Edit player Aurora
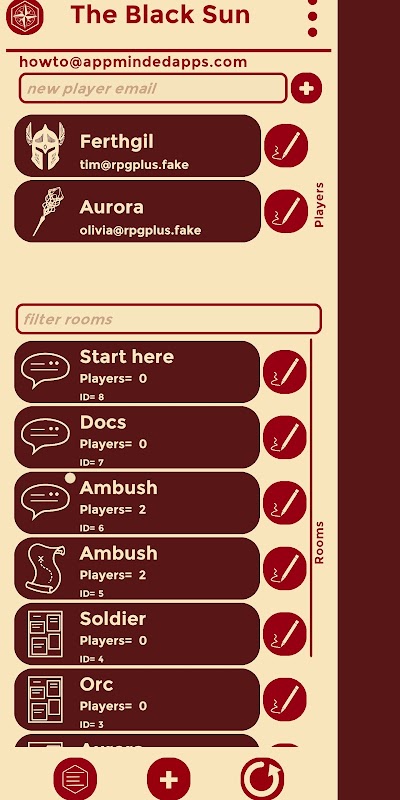Image resolution: width=400 pixels, height=800 pixels. [x=286, y=211]
